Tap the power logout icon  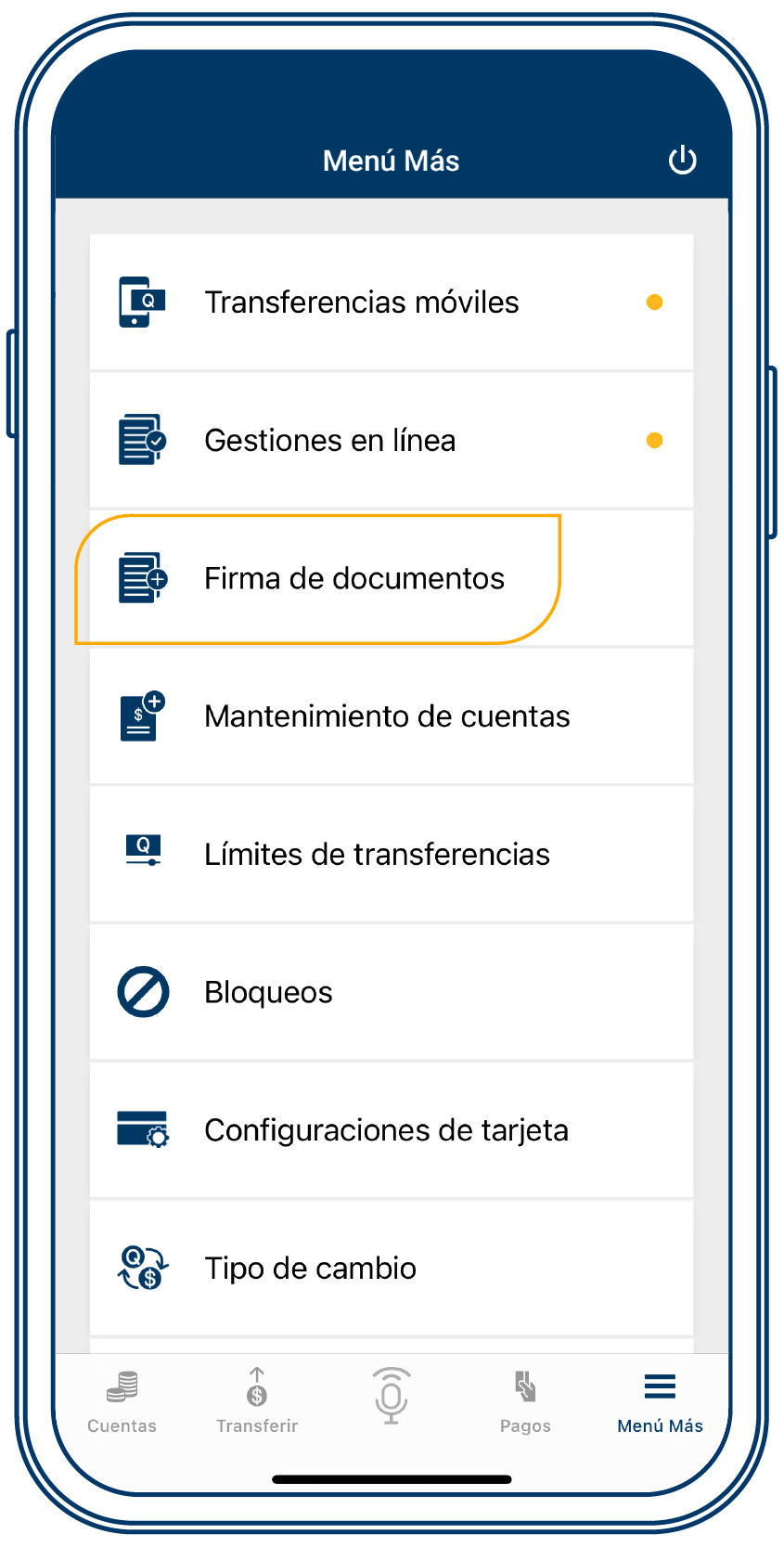click(x=682, y=161)
